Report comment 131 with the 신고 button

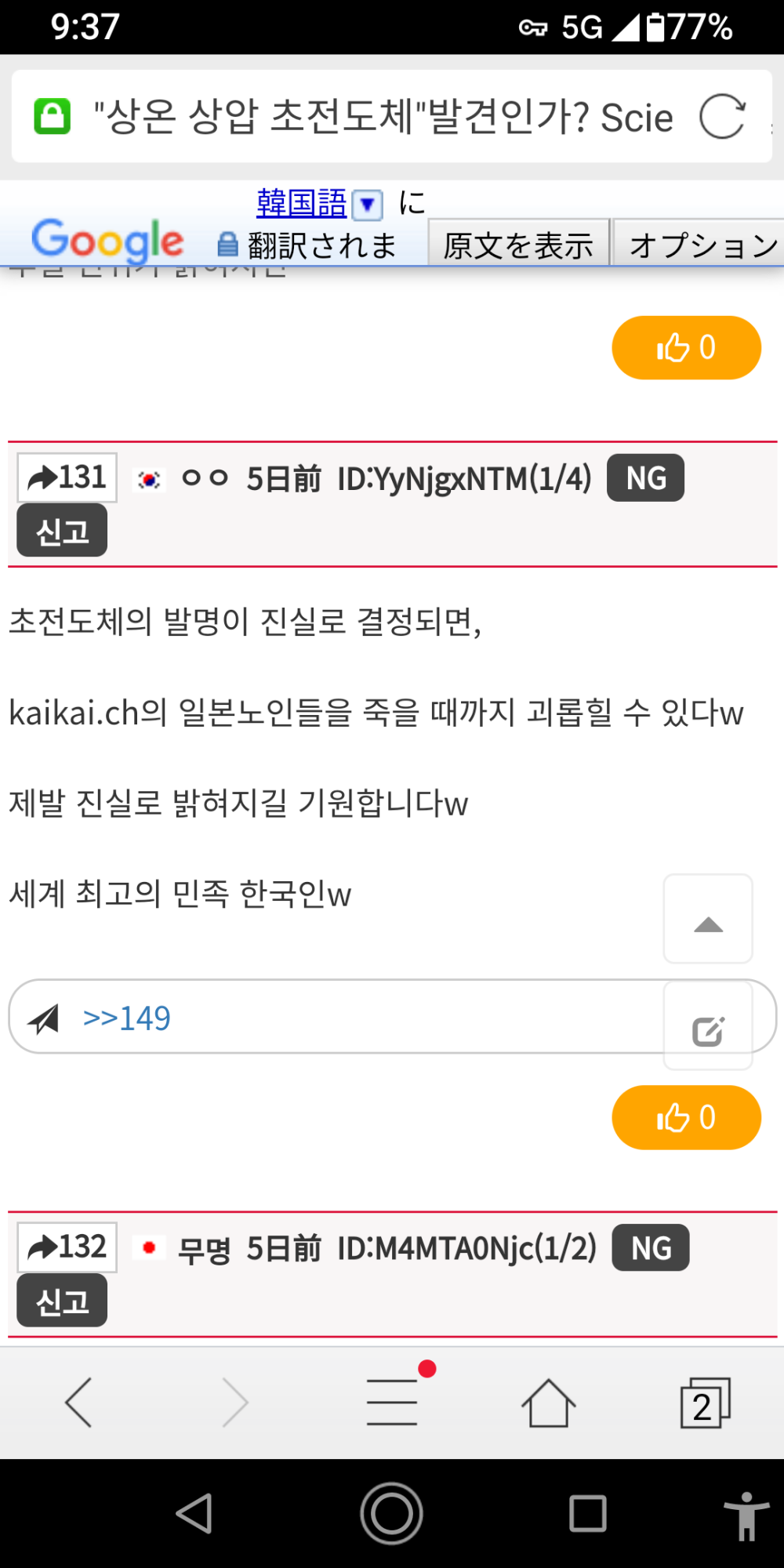pyautogui.click(x=62, y=531)
